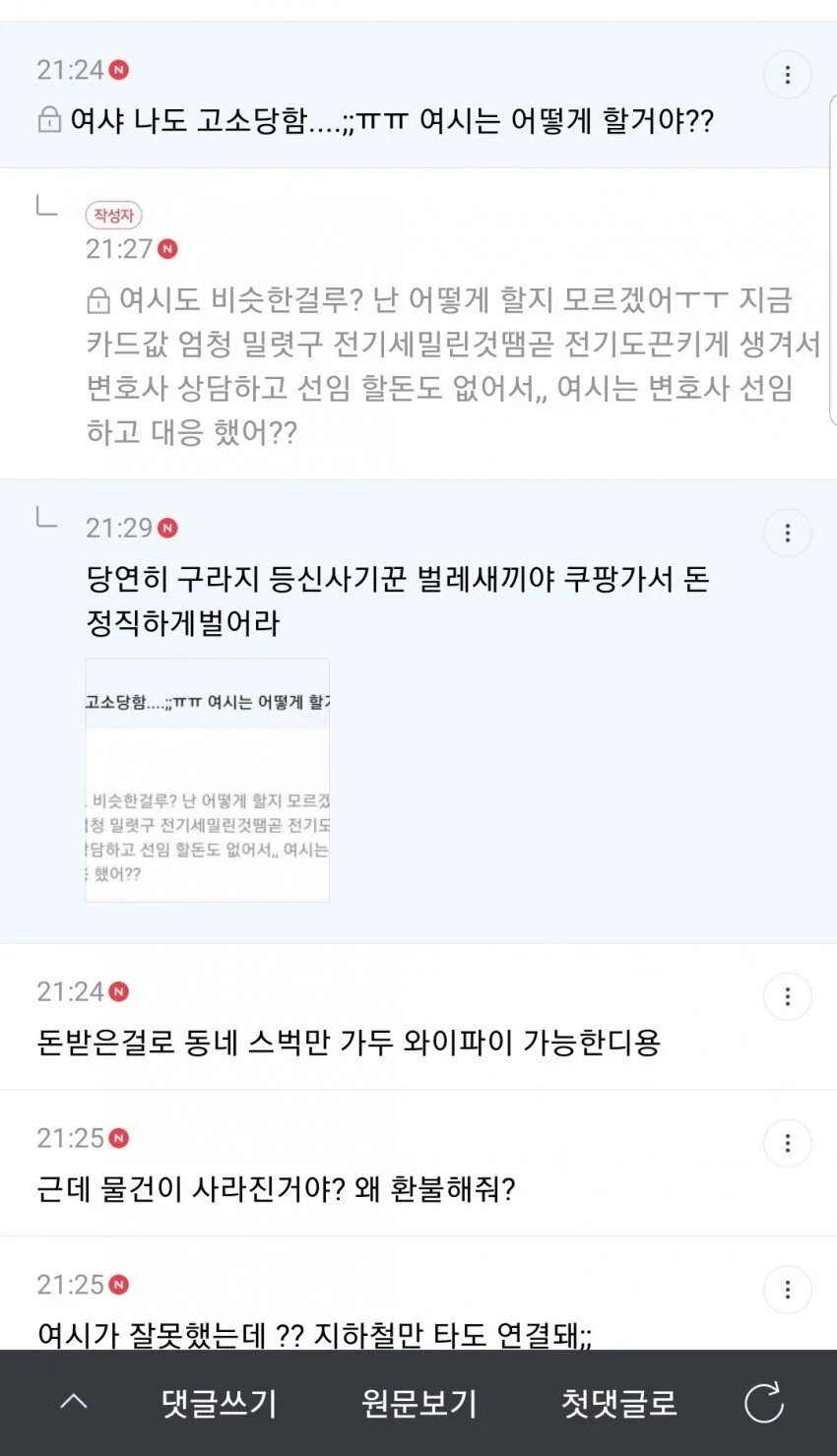837x1456 pixels.
Task: Open the attached screenshot in the 21:29 reply
Action: click(208, 780)
